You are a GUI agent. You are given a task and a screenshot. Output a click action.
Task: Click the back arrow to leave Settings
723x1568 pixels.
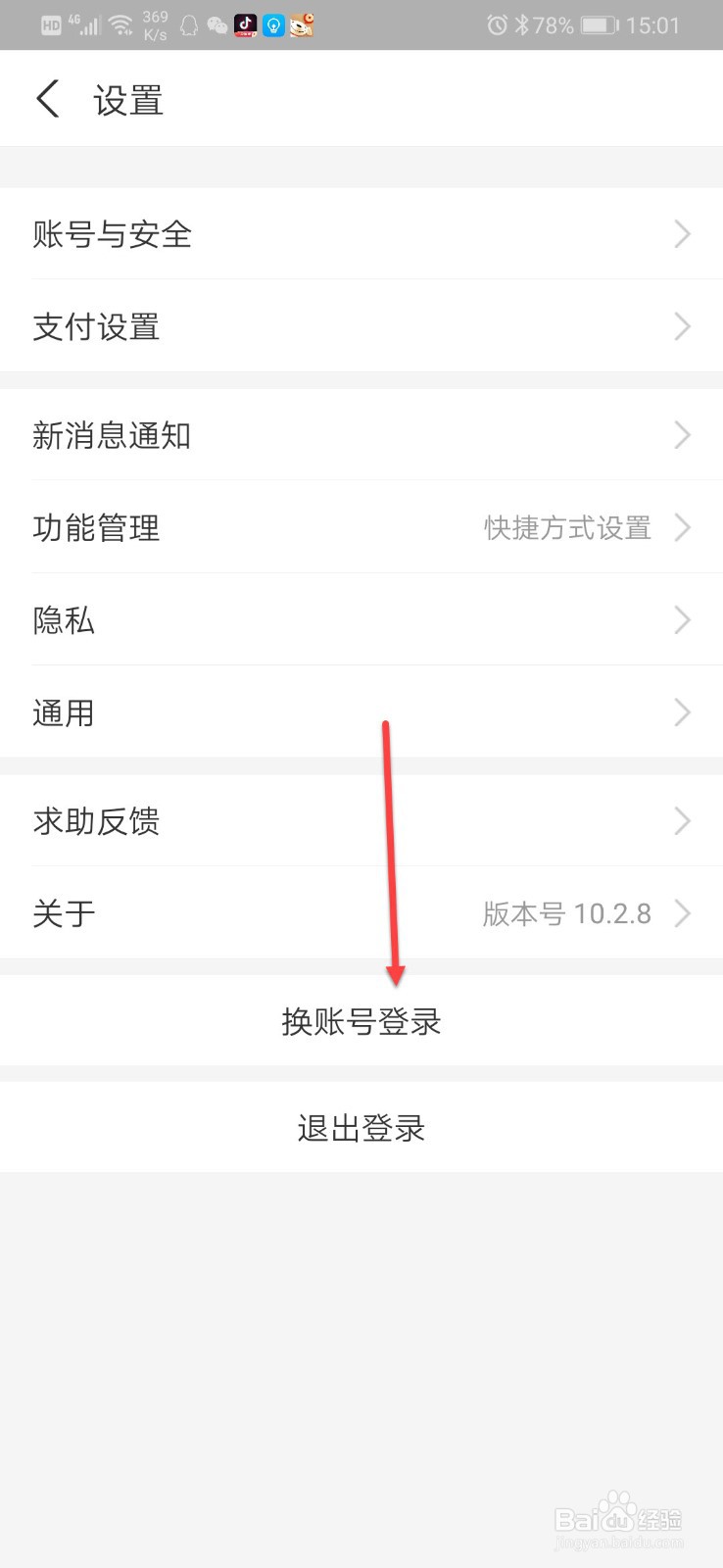click(x=47, y=99)
